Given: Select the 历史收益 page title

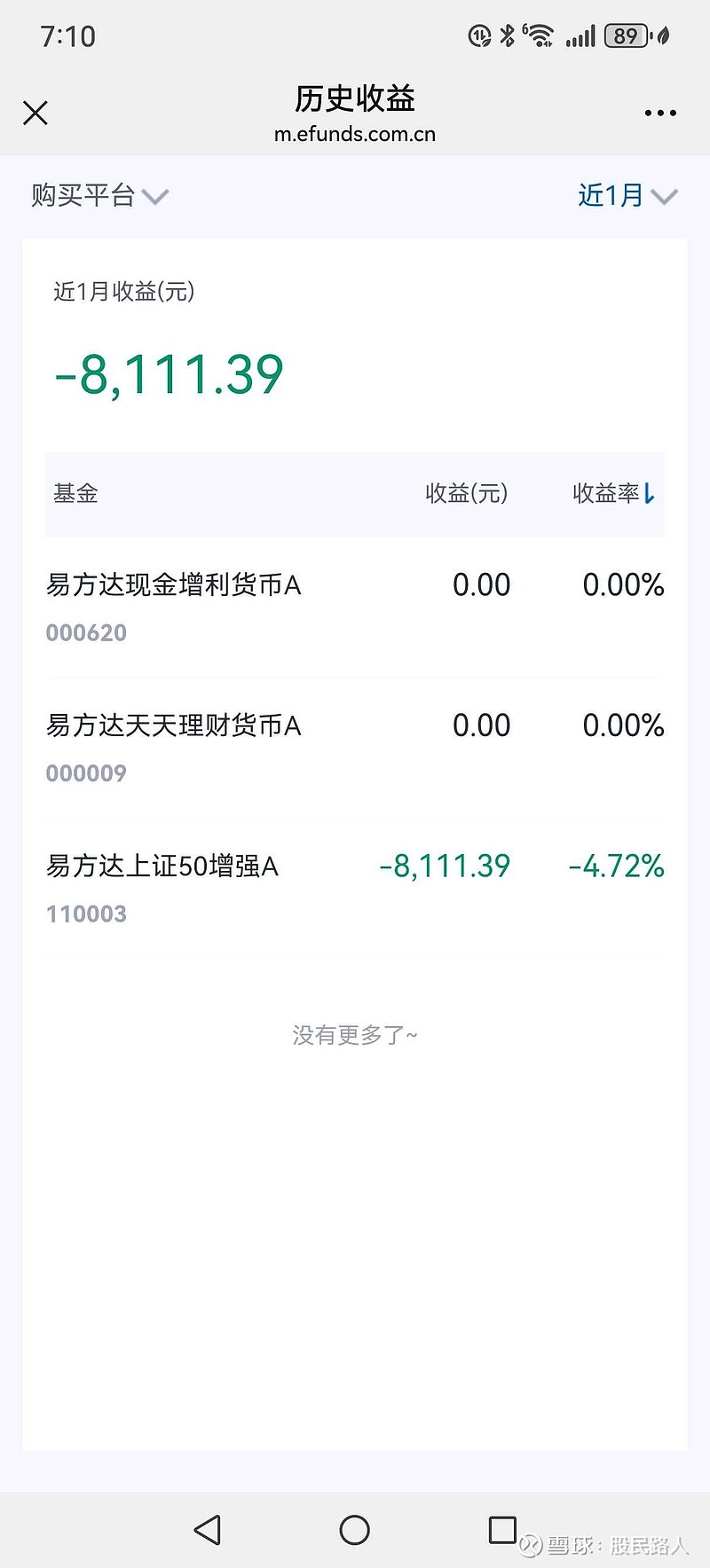Looking at the screenshot, I should click(355, 100).
